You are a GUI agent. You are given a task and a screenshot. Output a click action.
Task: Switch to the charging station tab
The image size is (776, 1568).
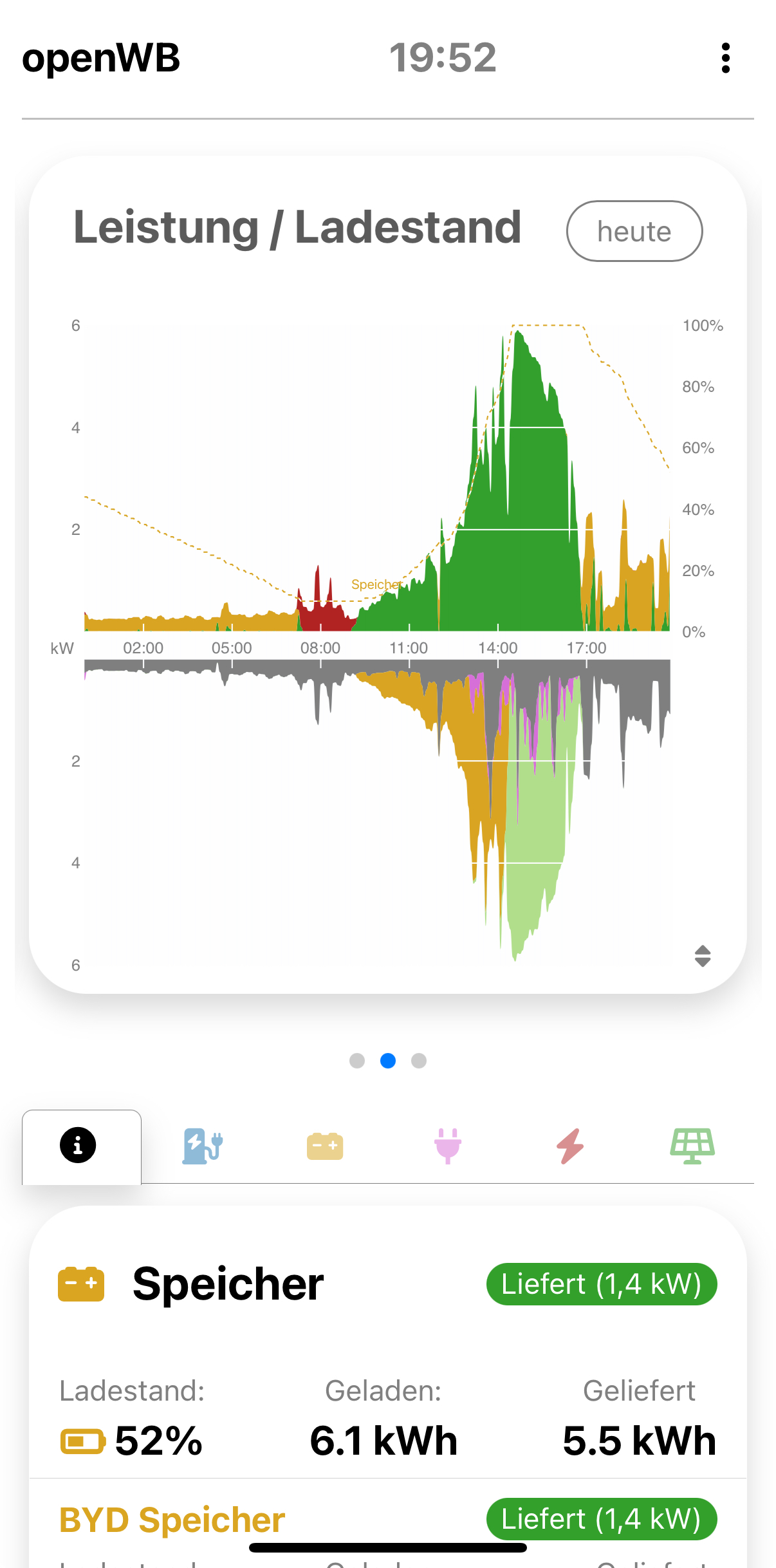202,1146
